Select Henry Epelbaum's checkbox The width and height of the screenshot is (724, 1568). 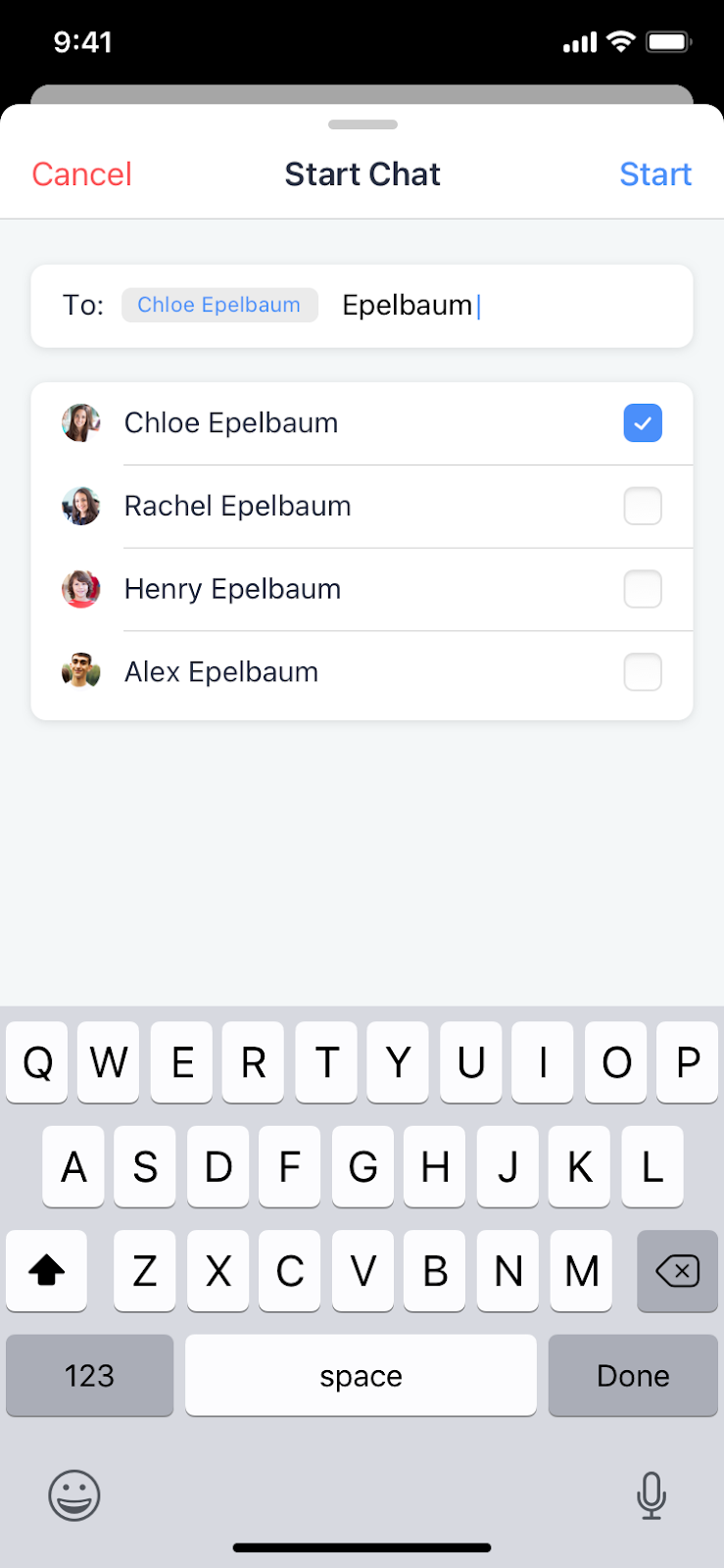click(x=643, y=590)
